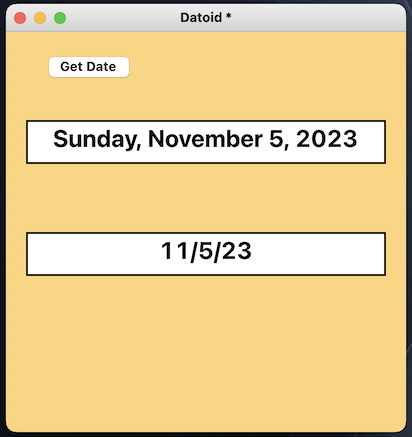
Task: Maximize the window with green button
Action: point(60,18)
